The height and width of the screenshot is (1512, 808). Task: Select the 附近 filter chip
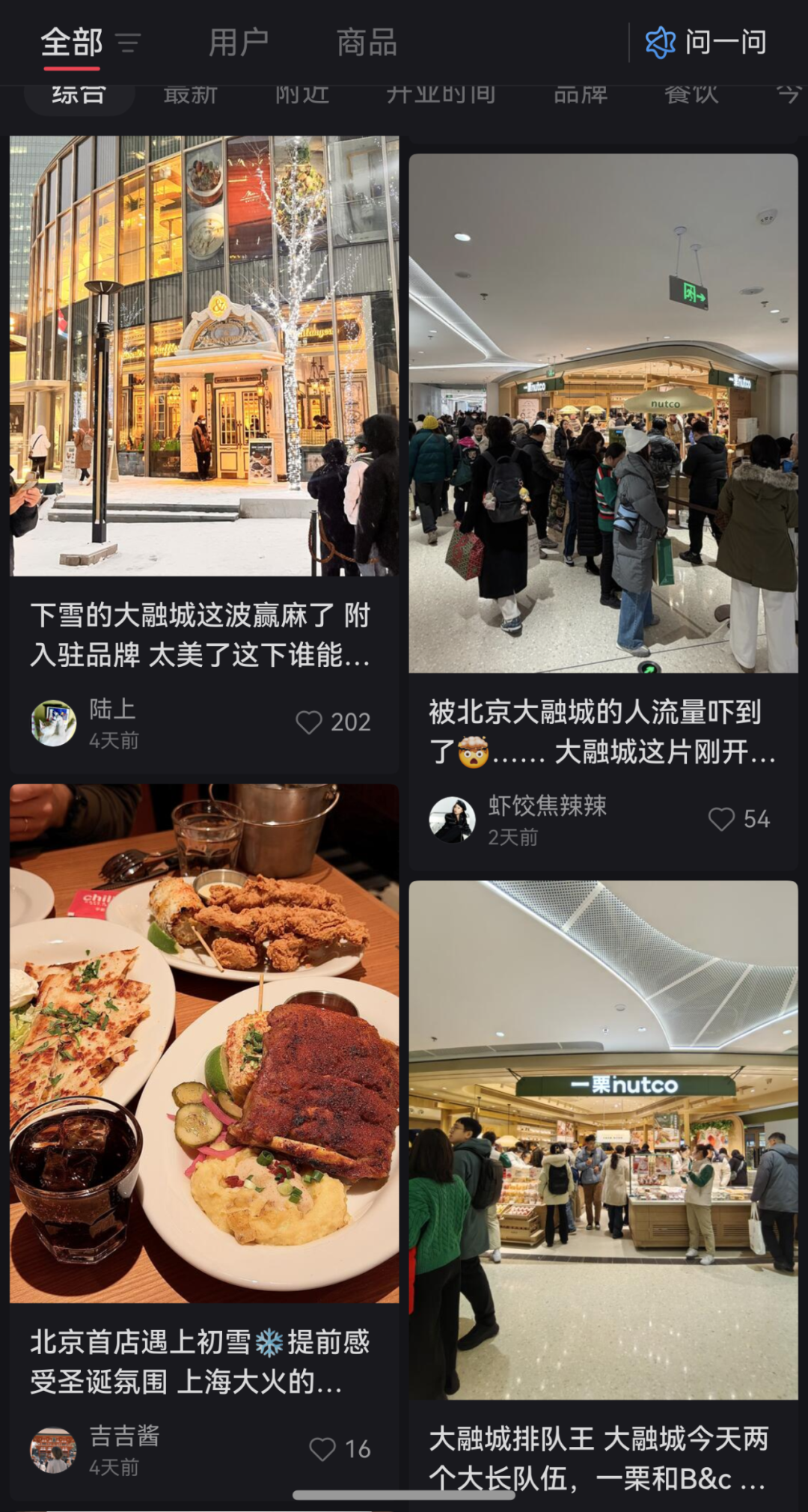302,96
